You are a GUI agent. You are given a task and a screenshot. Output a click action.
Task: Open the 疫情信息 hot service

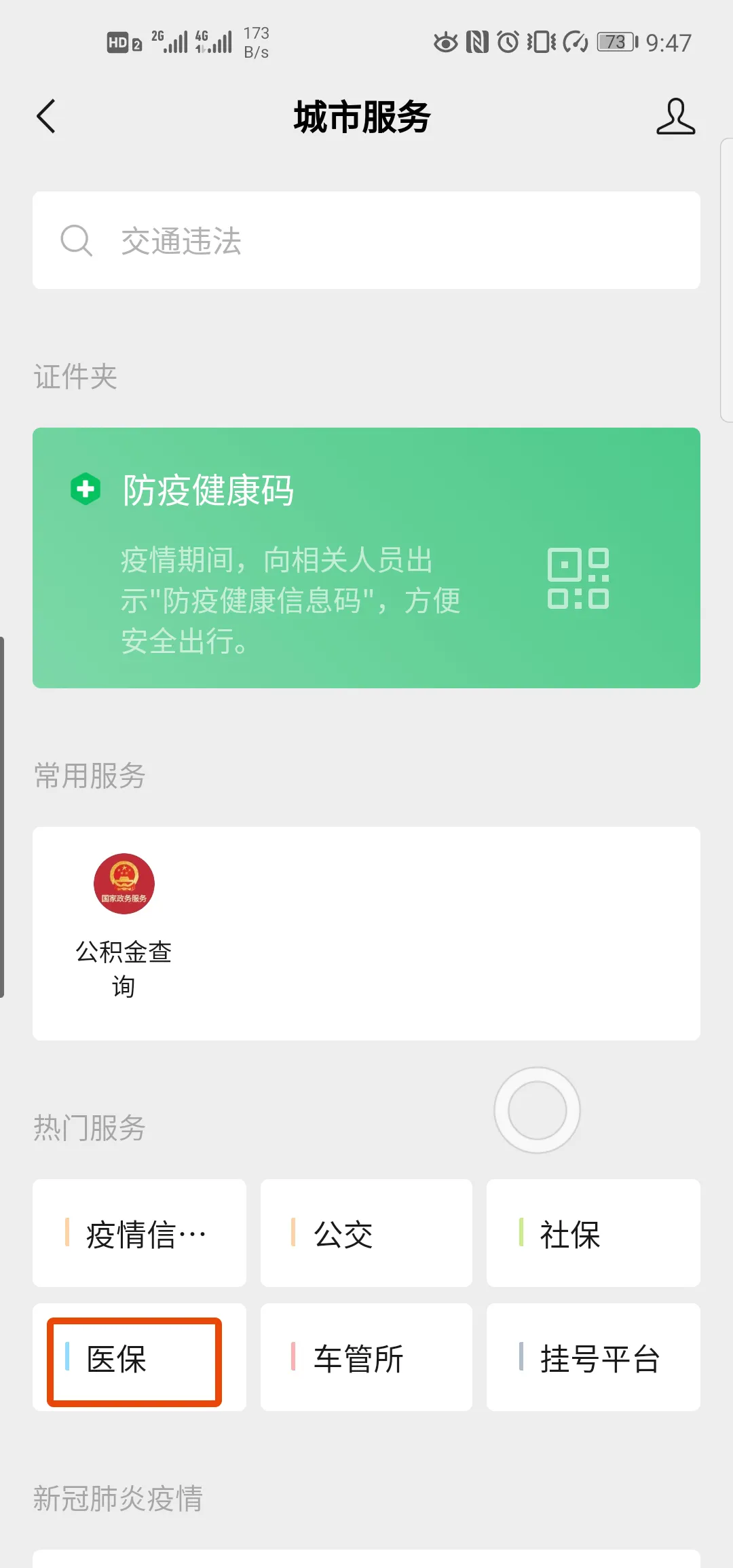[x=140, y=1233]
